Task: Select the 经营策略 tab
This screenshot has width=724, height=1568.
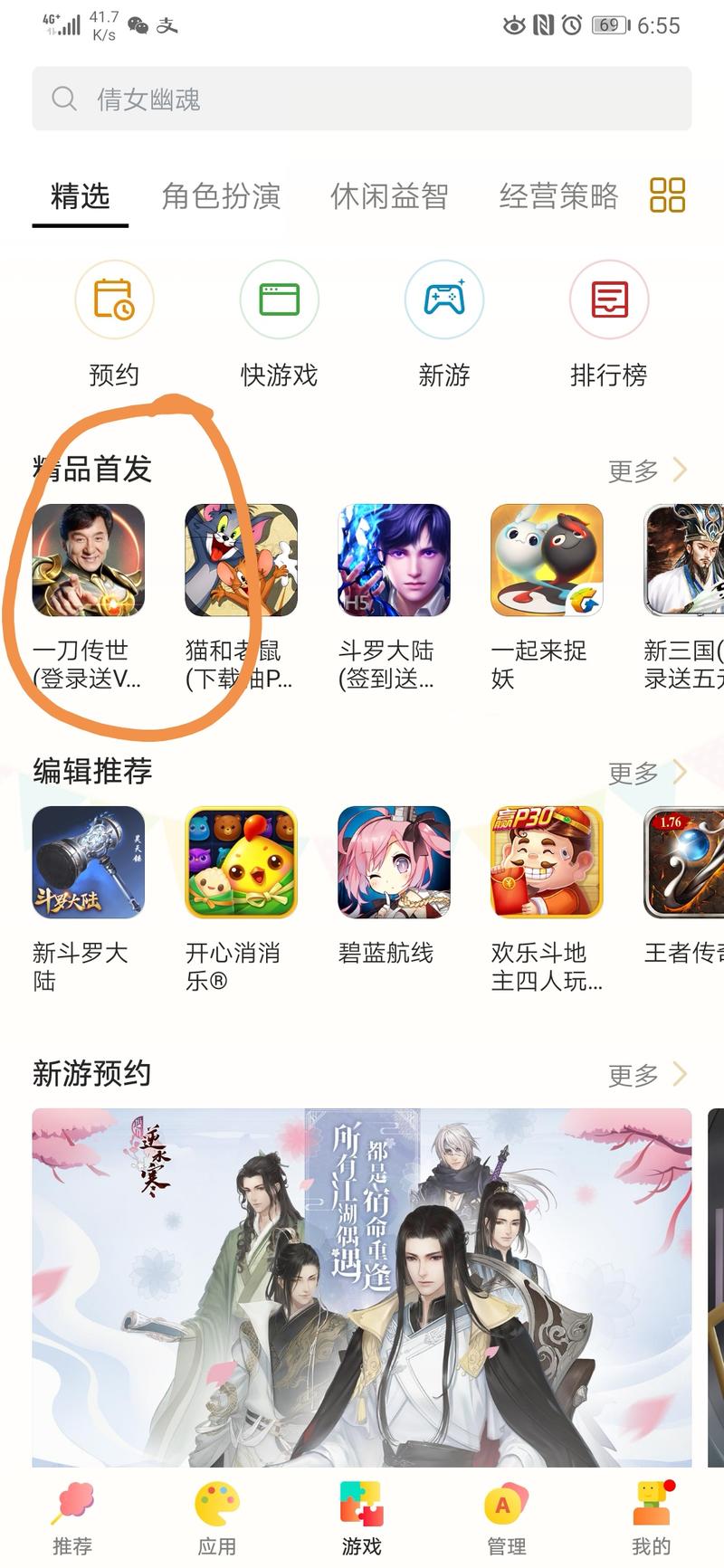Action: tap(557, 195)
